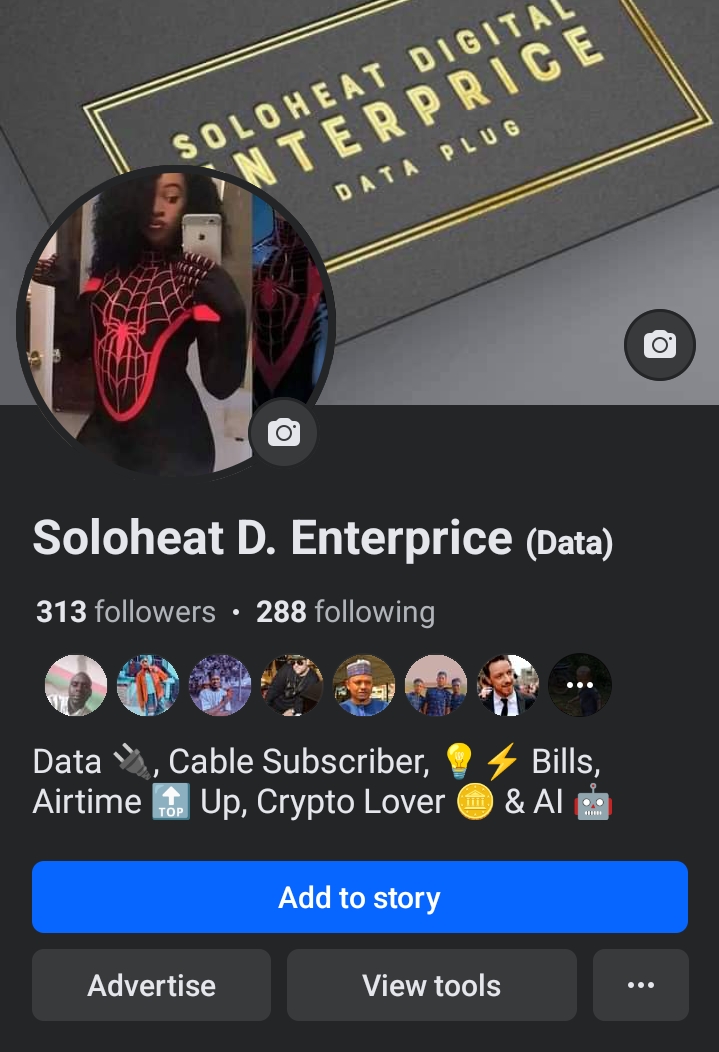Open the profile picture
The image size is (719, 1052).
(160, 320)
